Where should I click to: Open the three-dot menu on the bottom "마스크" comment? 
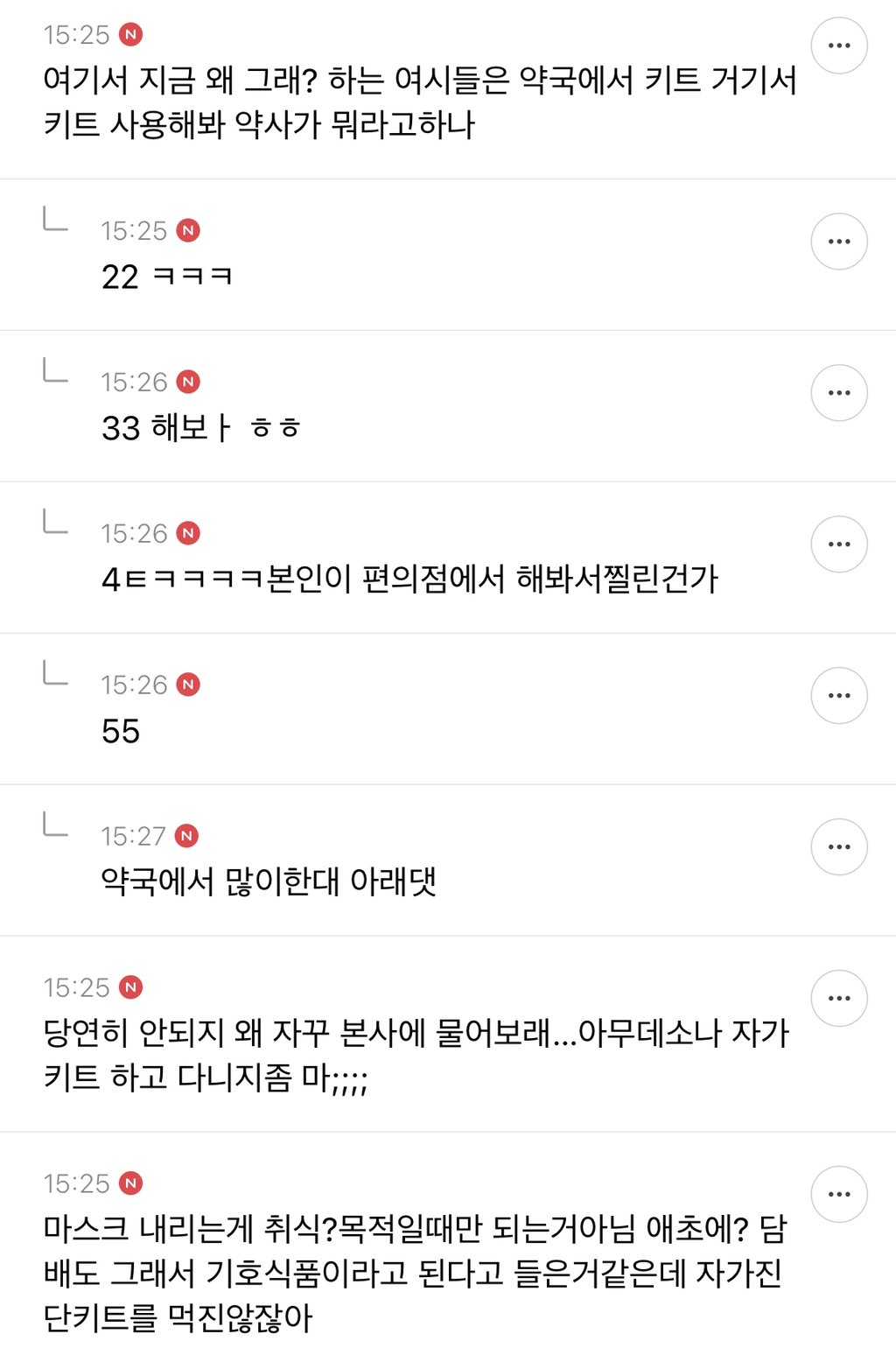tap(839, 1192)
